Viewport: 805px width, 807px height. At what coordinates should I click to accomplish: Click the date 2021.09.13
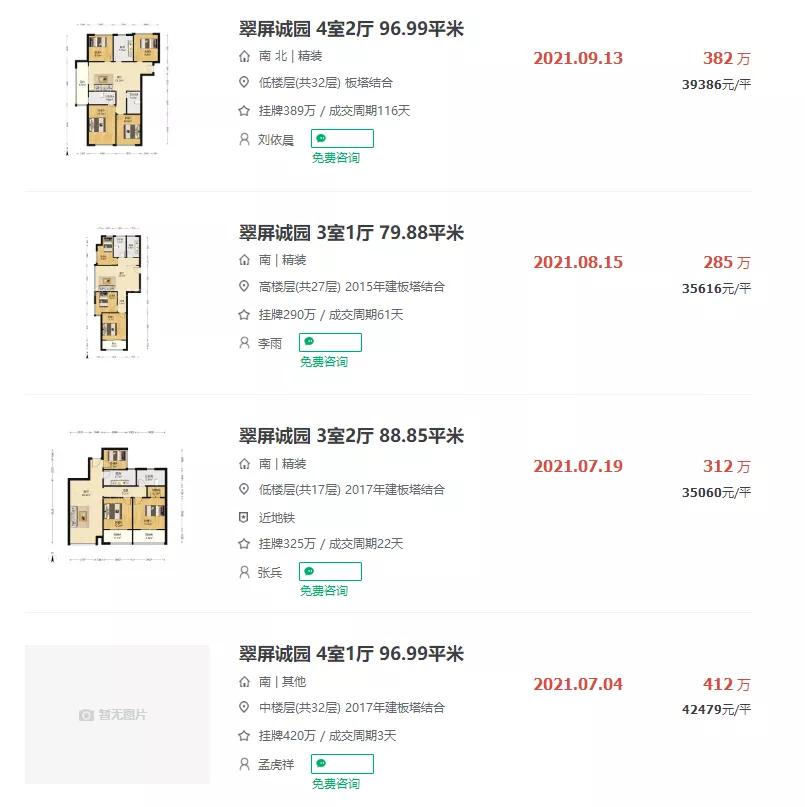click(576, 59)
